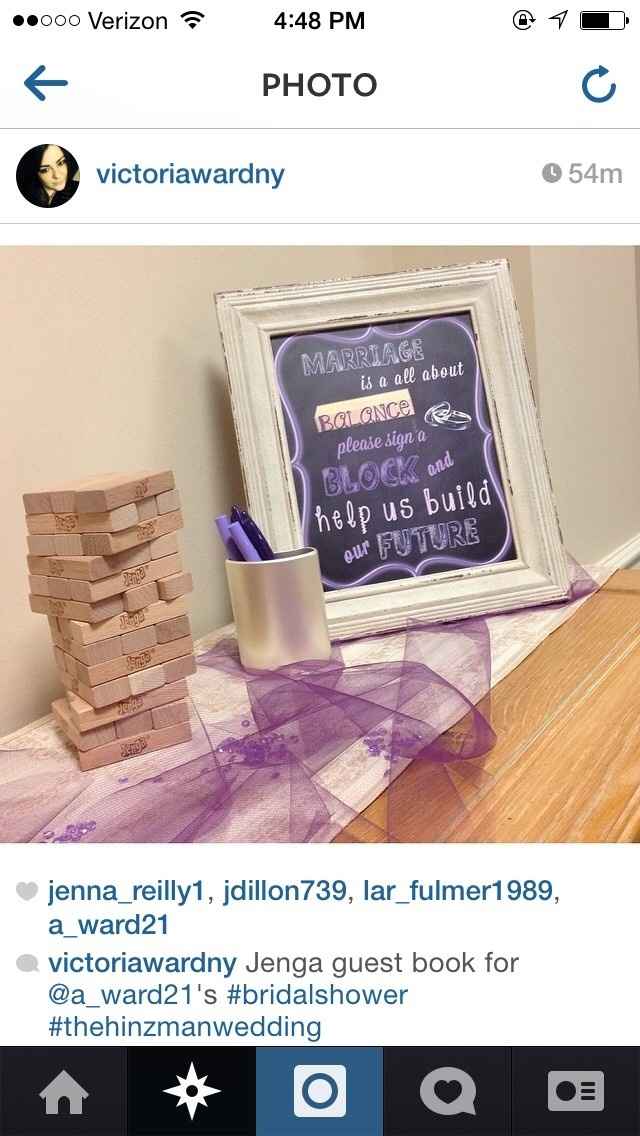Switch to the Home feed tab

(63, 1091)
